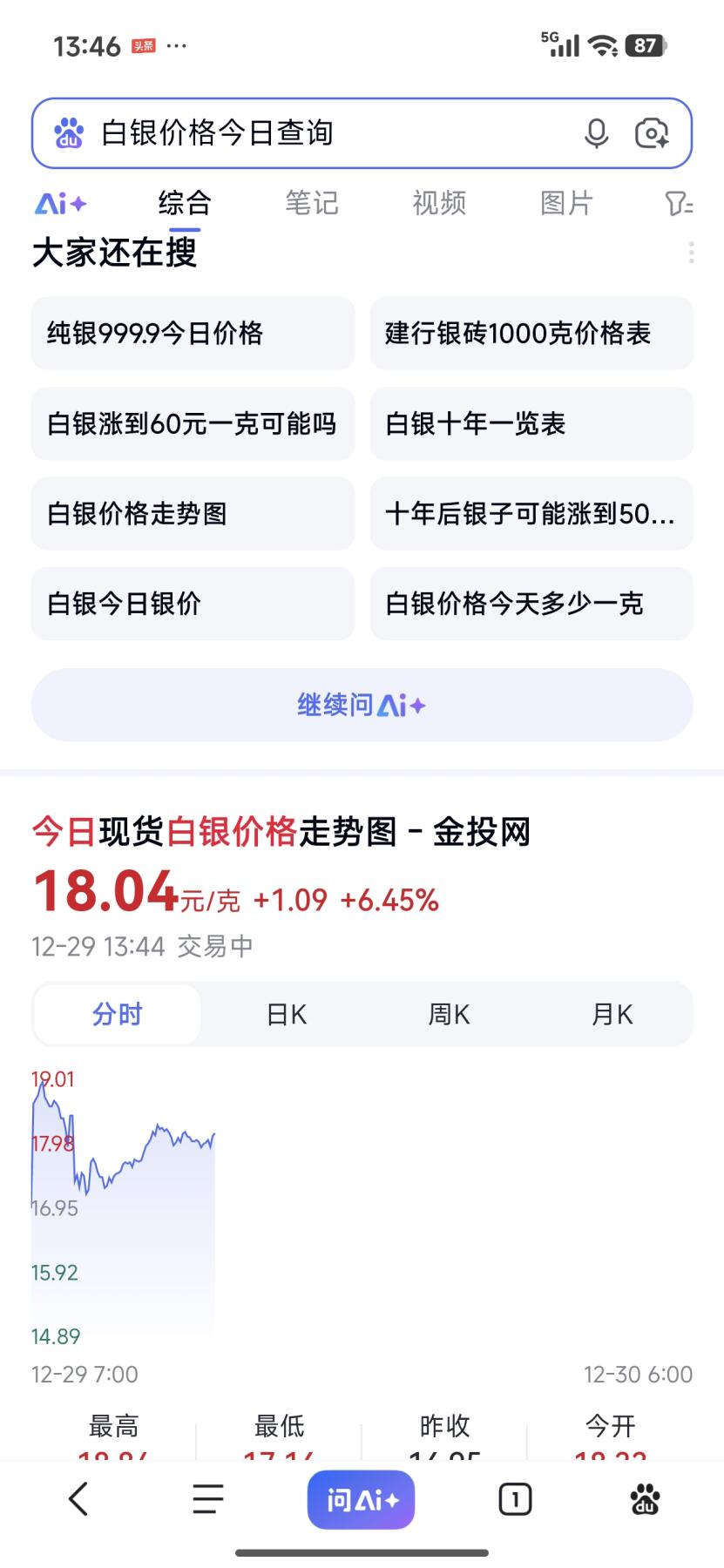
Task: Tap the voice search microphone icon
Action: 596,132
